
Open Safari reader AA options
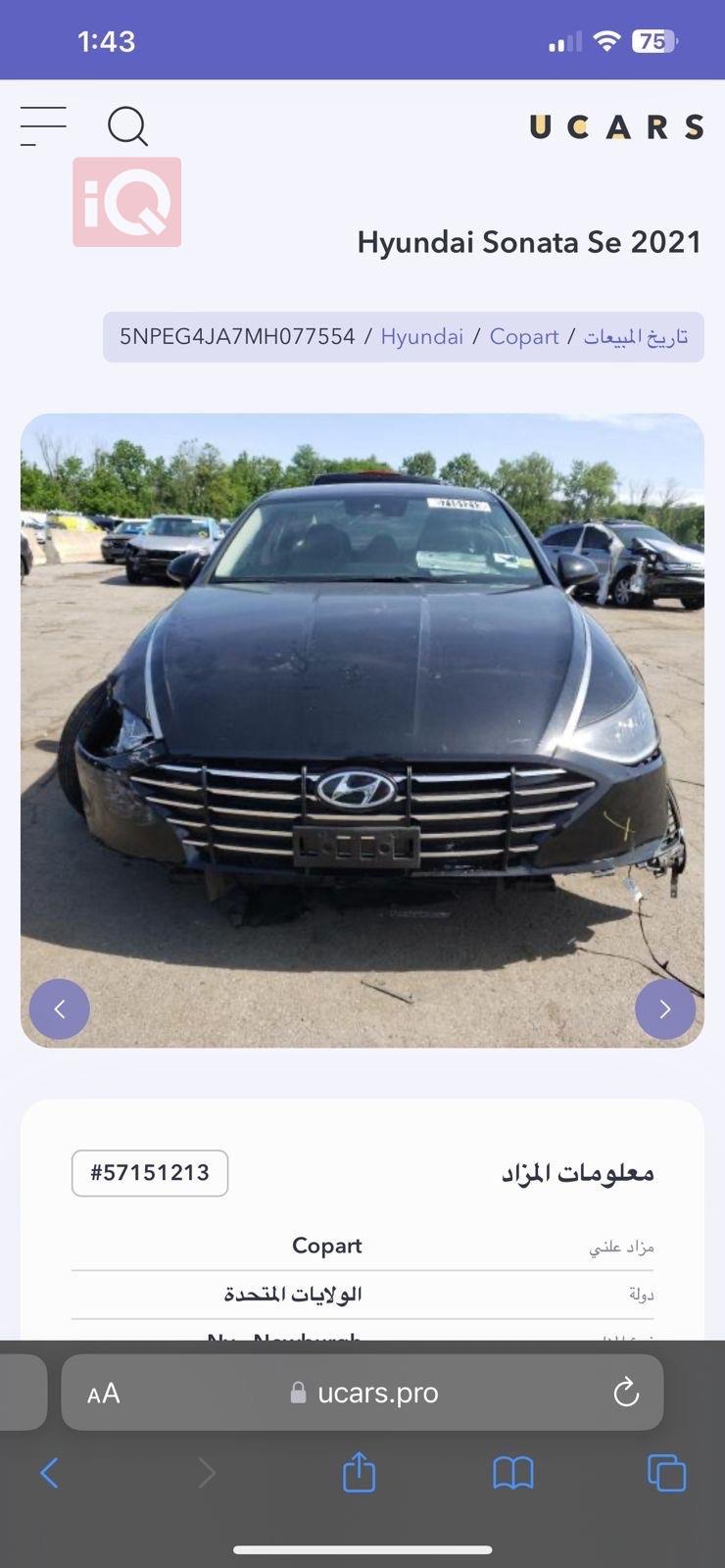pyautogui.click(x=104, y=1393)
